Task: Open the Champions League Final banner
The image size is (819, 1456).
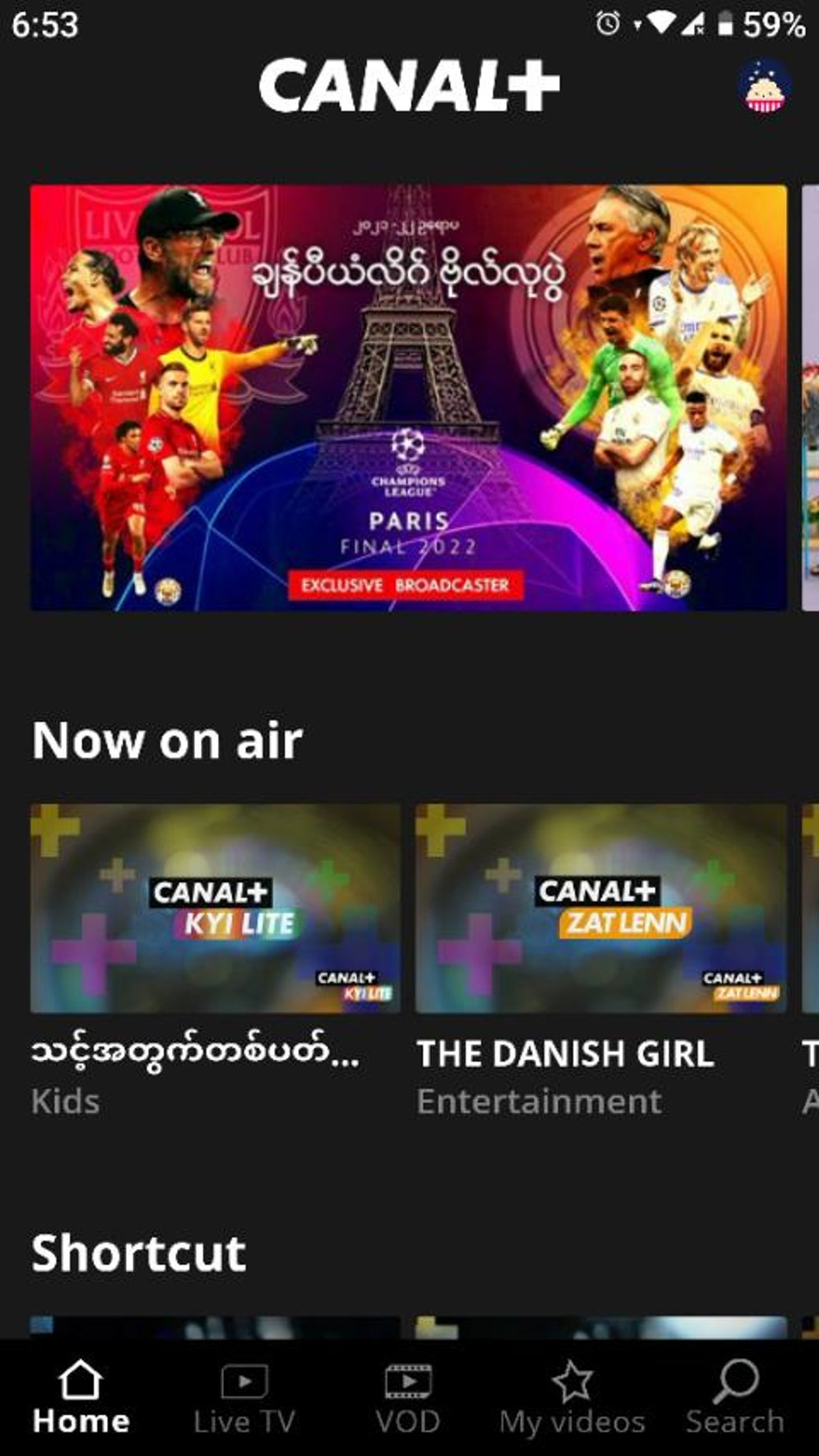Action: pyautogui.click(x=408, y=398)
